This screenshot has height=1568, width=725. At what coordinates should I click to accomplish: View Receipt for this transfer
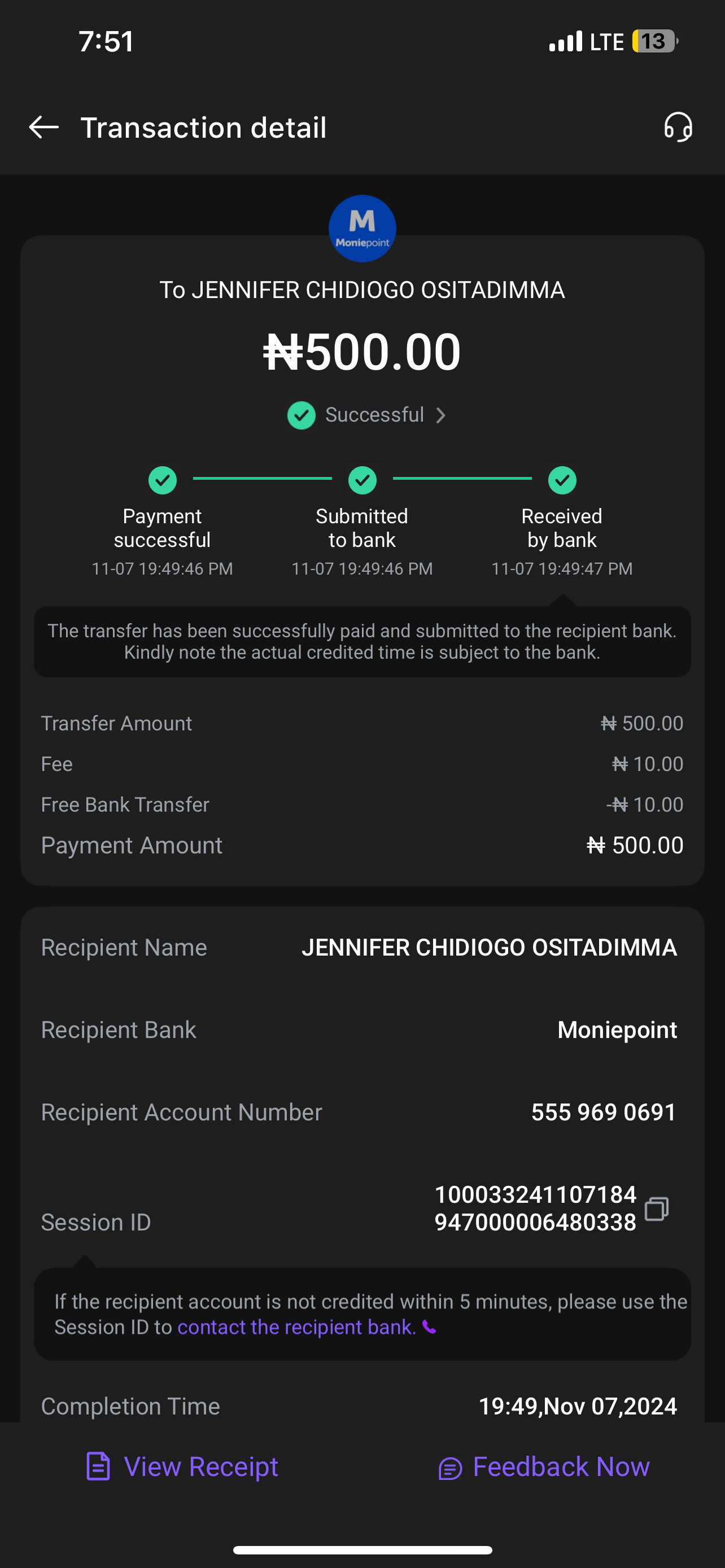click(182, 1467)
